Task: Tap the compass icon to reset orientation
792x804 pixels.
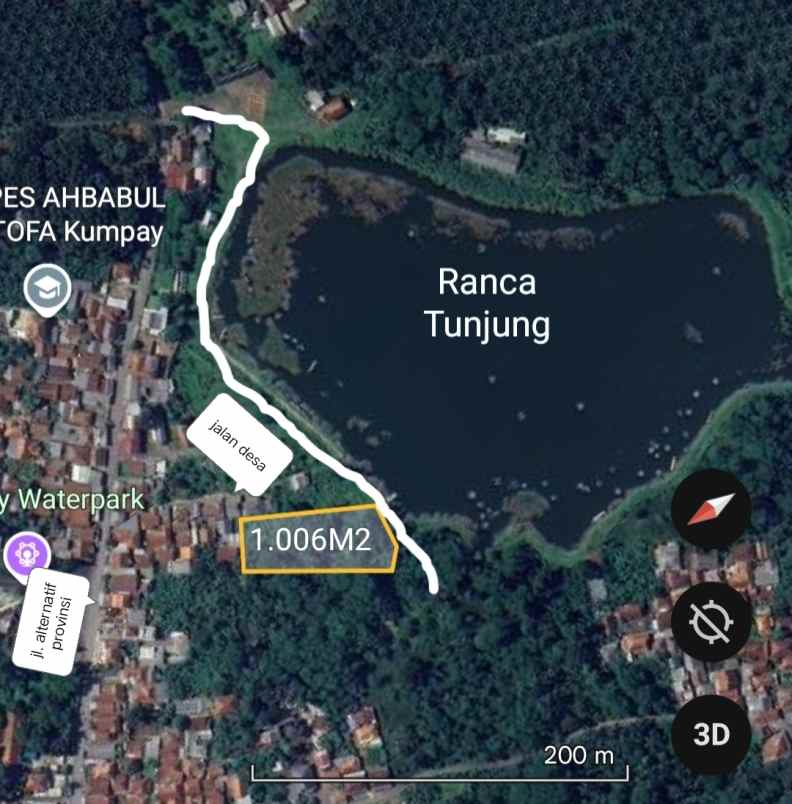Action: click(x=712, y=509)
